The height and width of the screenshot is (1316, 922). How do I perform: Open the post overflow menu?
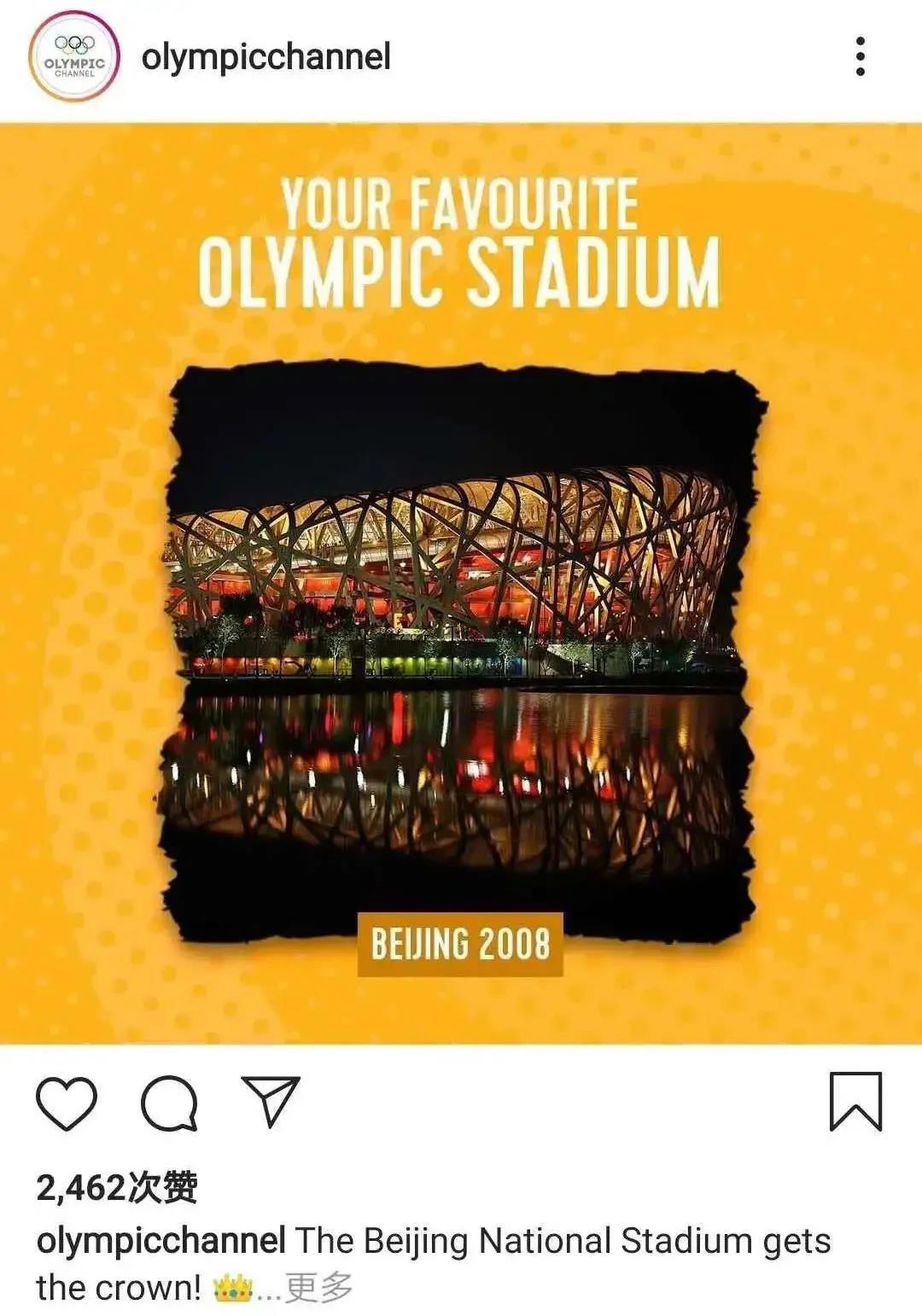click(x=860, y=57)
